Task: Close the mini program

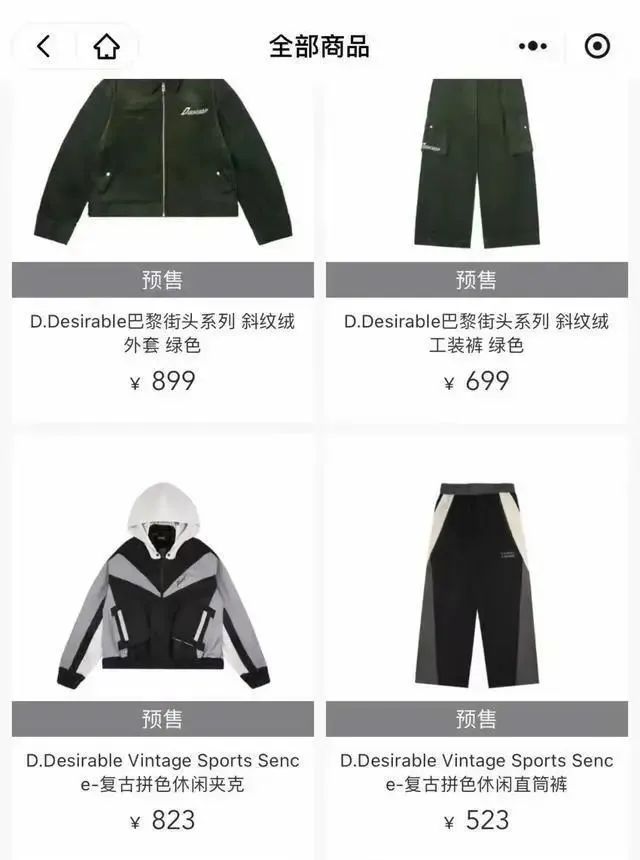Action: coord(597,46)
